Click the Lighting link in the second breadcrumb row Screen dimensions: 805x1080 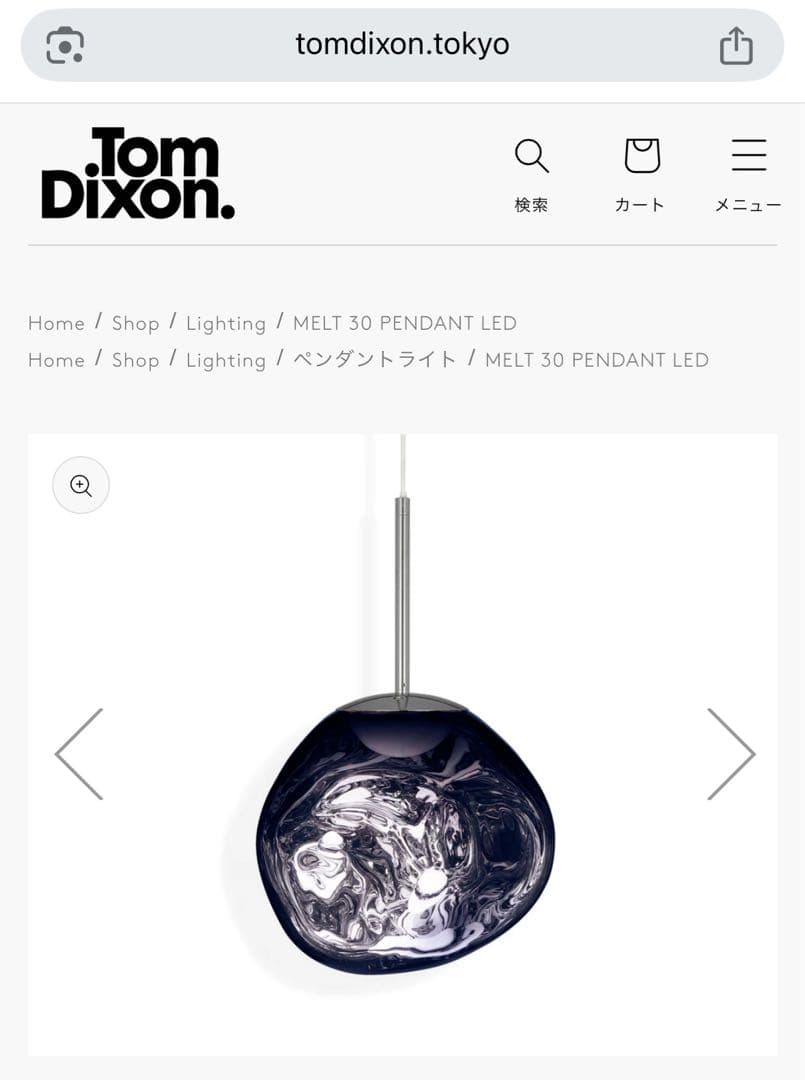[226, 360]
